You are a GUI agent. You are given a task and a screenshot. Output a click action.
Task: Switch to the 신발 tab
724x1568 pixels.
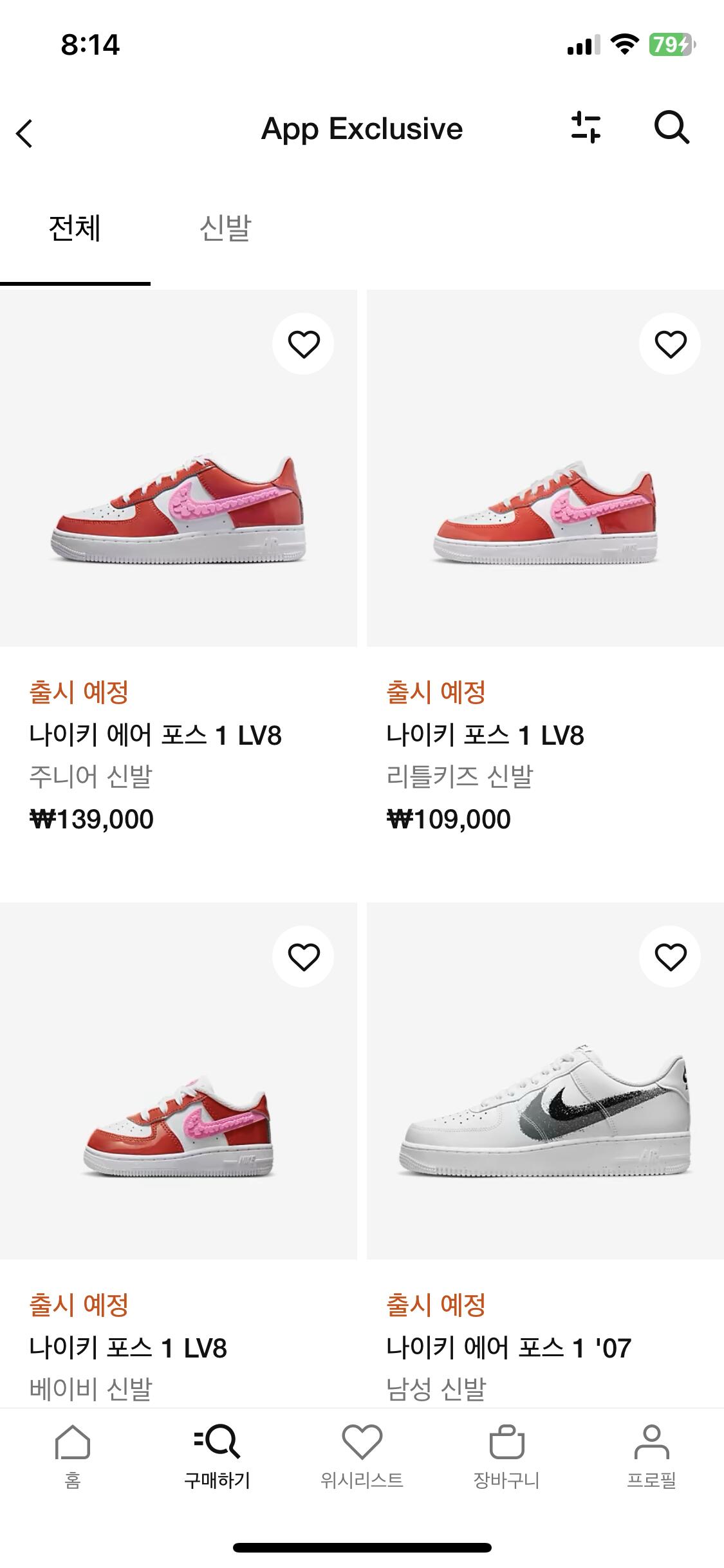pyautogui.click(x=225, y=228)
